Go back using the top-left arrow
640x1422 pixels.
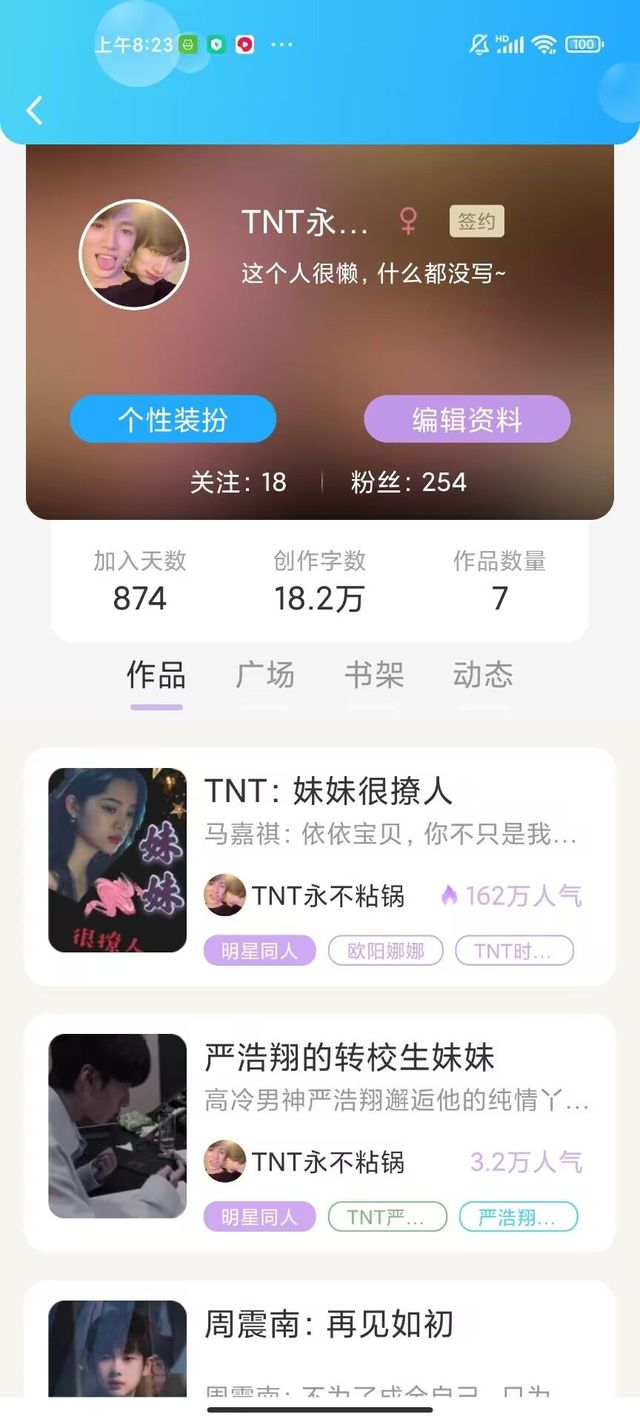click(35, 110)
